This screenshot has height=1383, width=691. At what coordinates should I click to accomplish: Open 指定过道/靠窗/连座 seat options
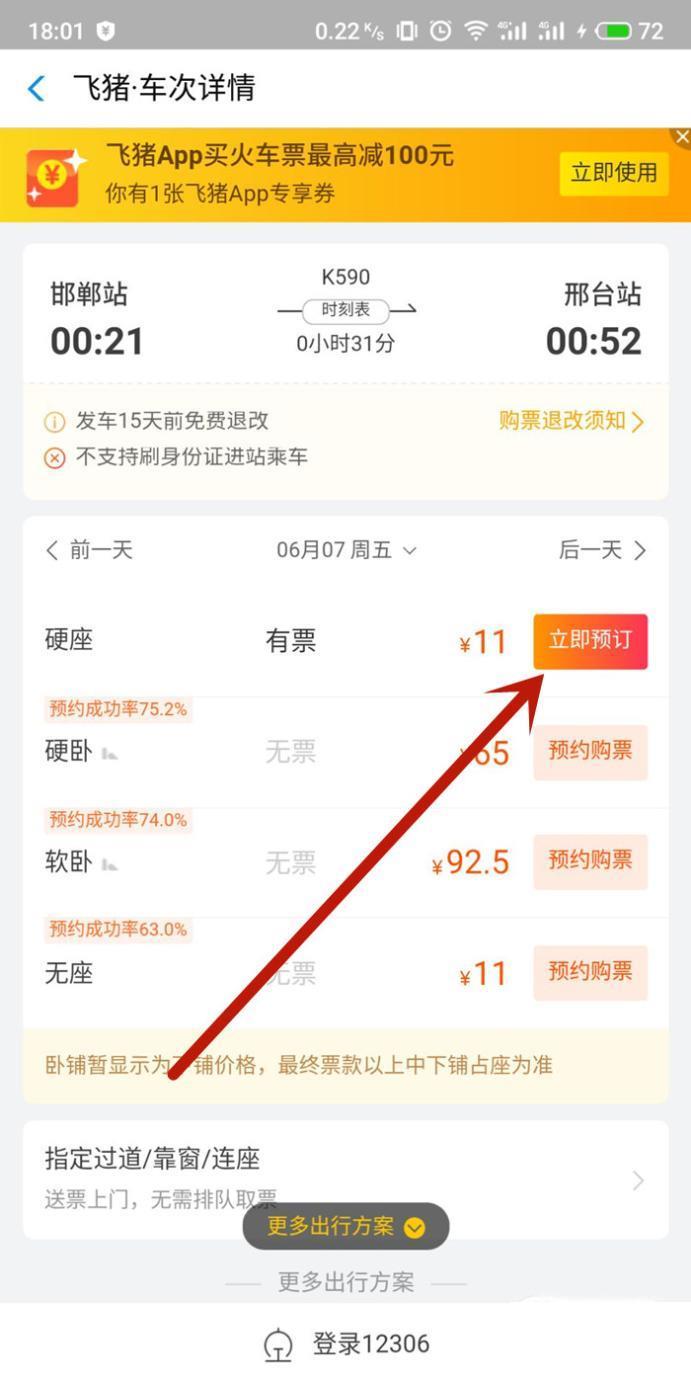[345, 1177]
